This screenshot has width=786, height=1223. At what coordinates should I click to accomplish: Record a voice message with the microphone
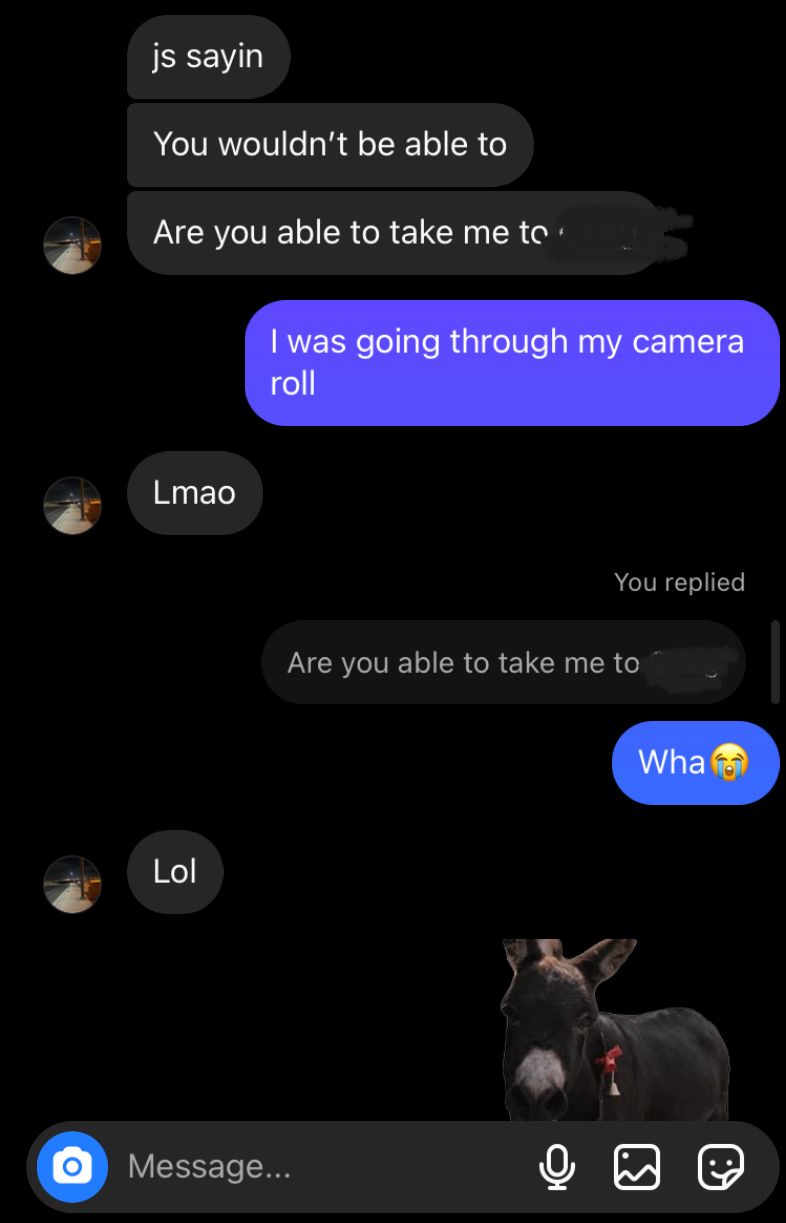click(557, 1166)
